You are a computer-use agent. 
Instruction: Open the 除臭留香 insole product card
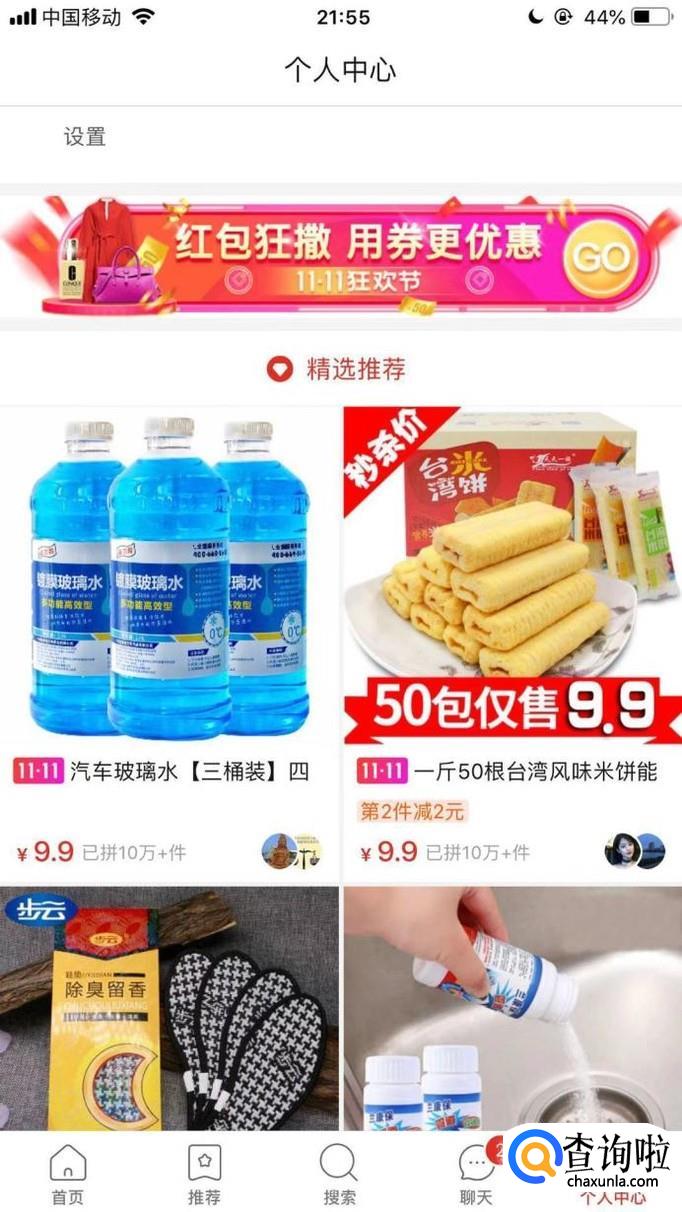(x=168, y=1008)
